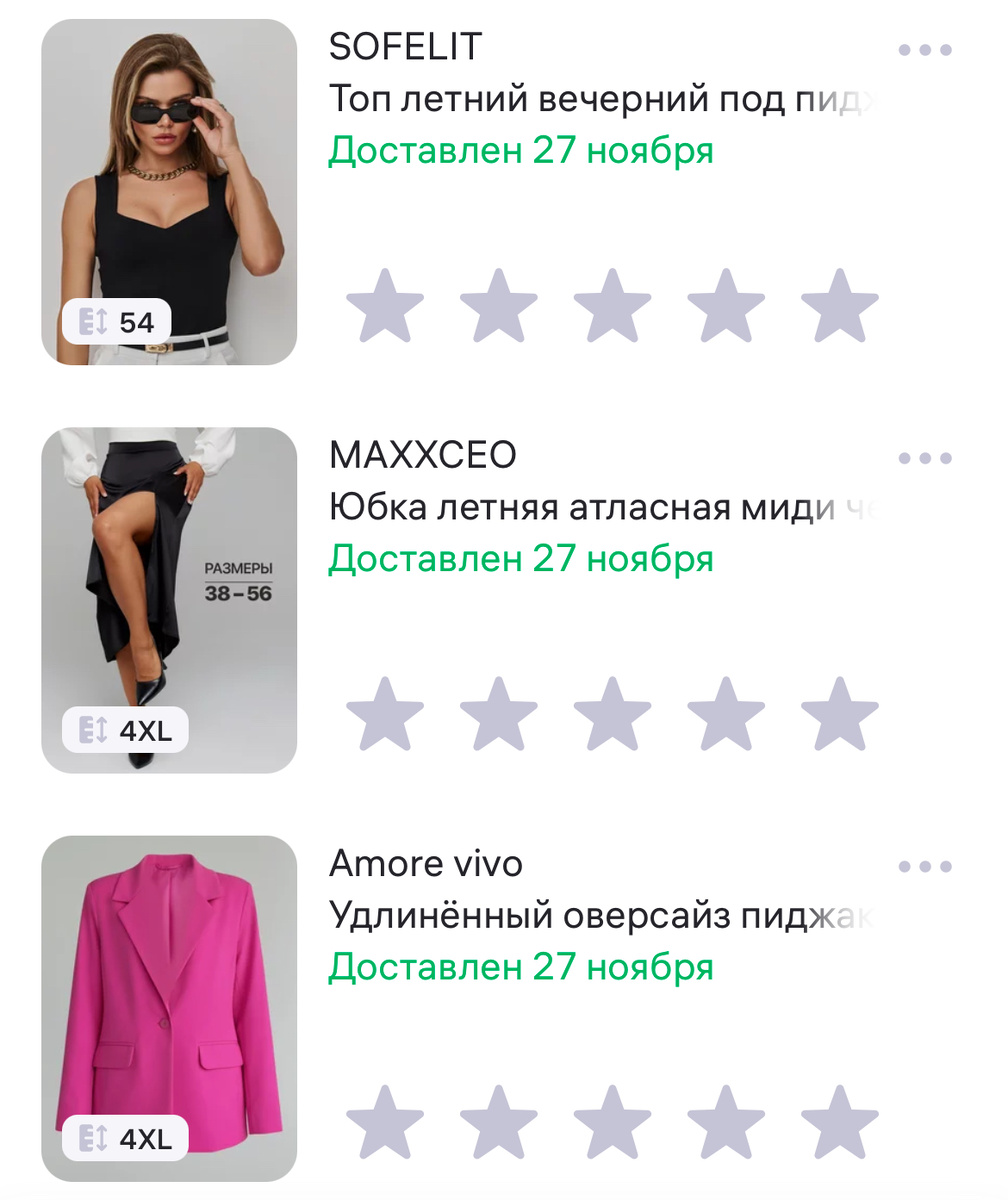Viewport: 1008px width, 1200px height.
Task: Open the 'Юбка летняя атласная миди' product title
Action: click(600, 508)
